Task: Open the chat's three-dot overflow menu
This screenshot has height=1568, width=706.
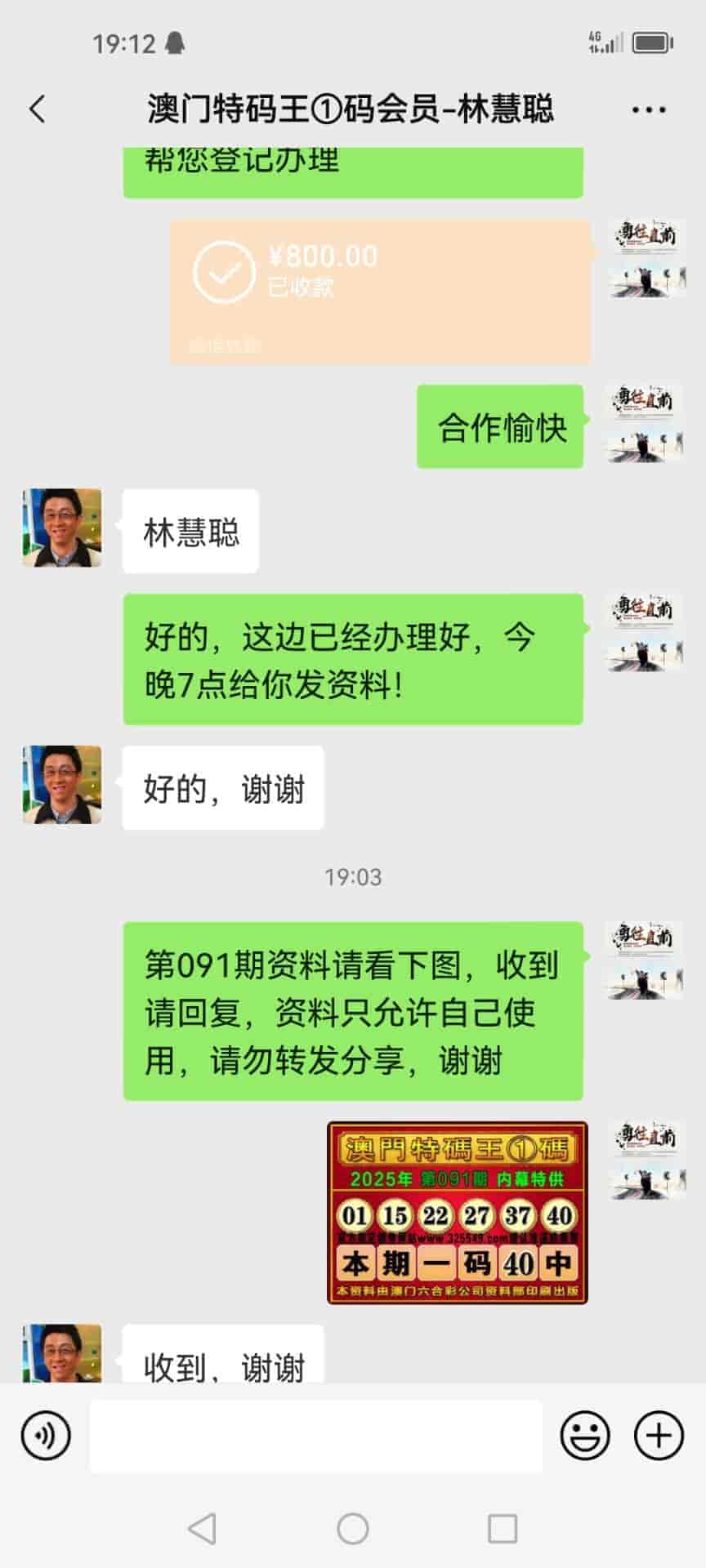Action: [x=648, y=109]
